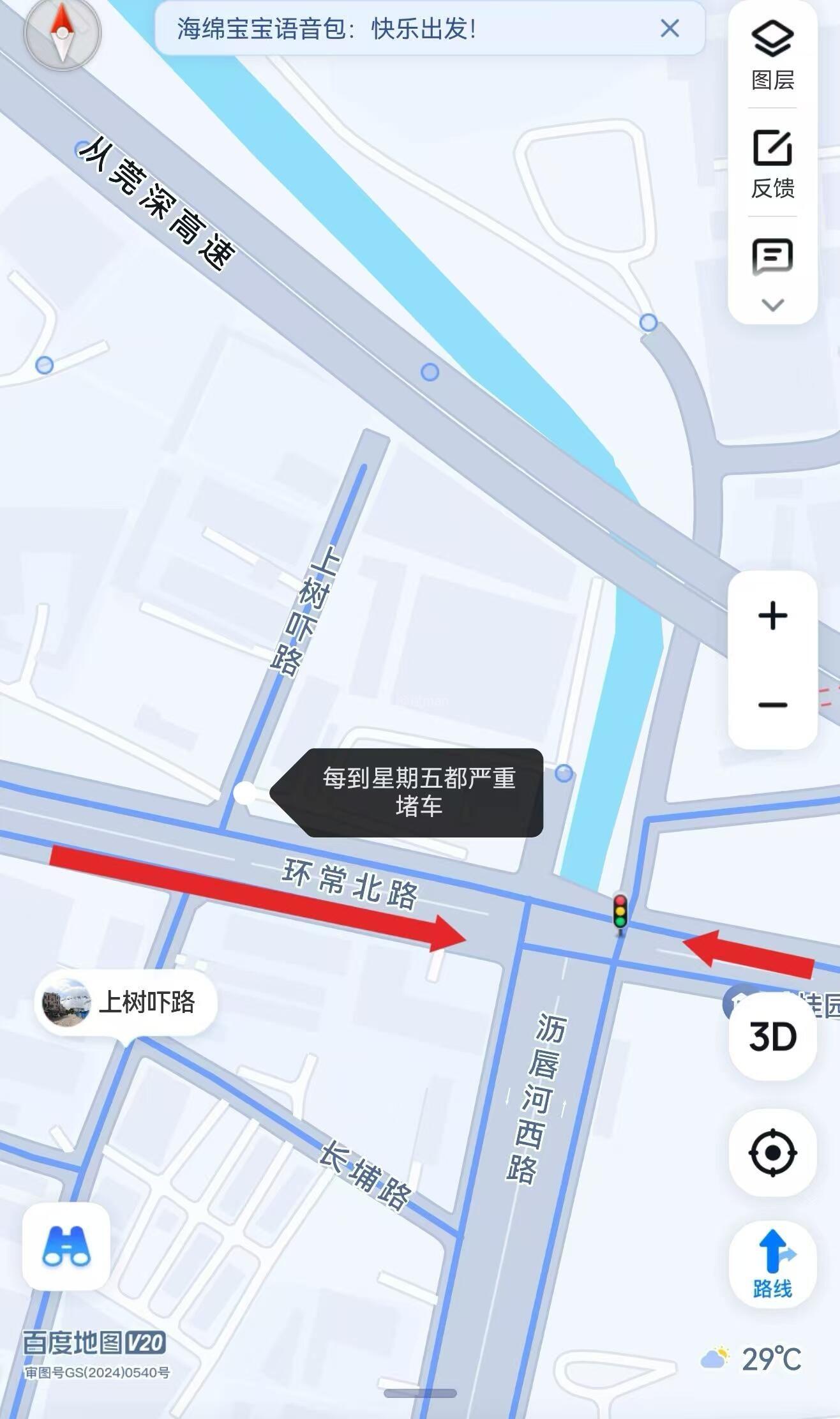840x1419 pixels.
Task: Open the 每到星期五都严重堵车 traffic report bubble
Action: click(417, 792)
